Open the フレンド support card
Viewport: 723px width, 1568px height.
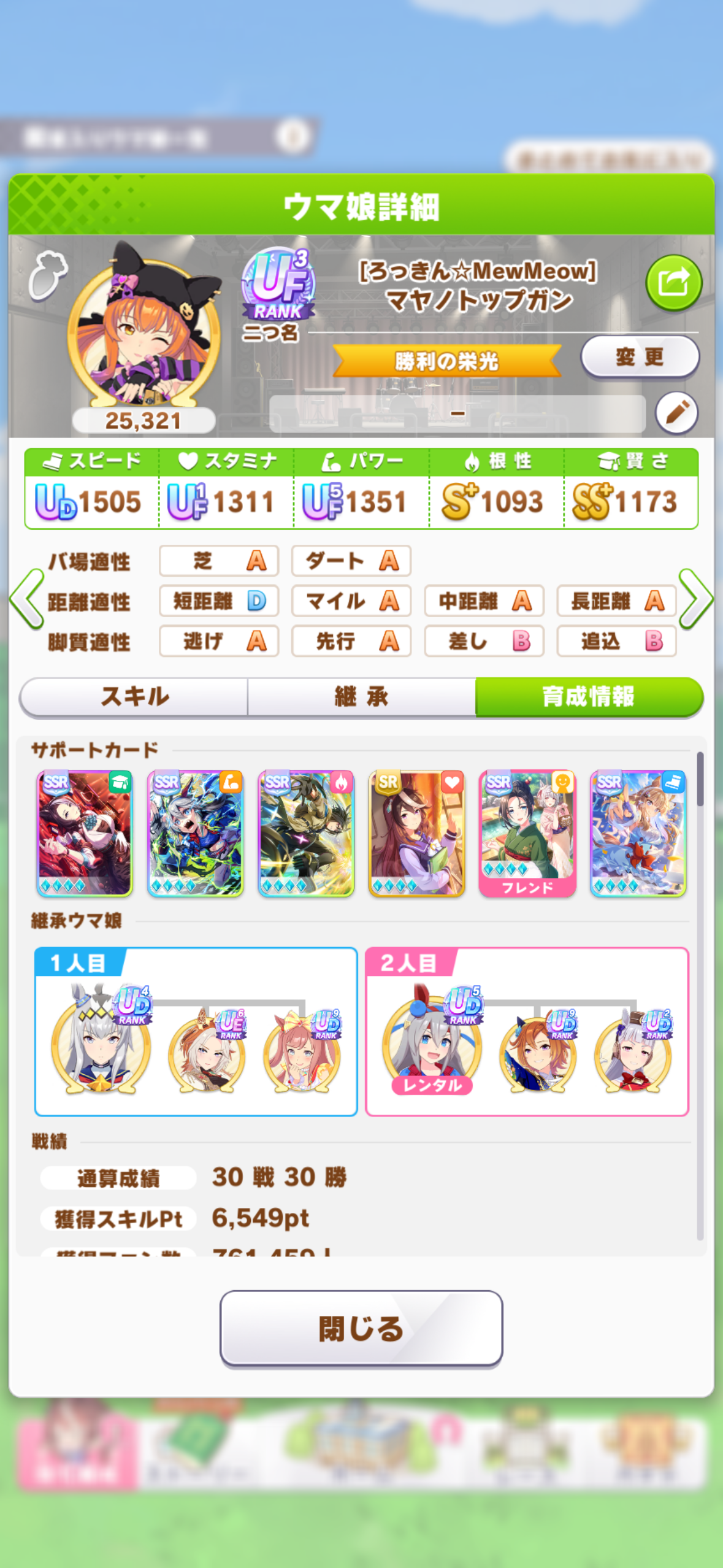(x=527, y=833)
